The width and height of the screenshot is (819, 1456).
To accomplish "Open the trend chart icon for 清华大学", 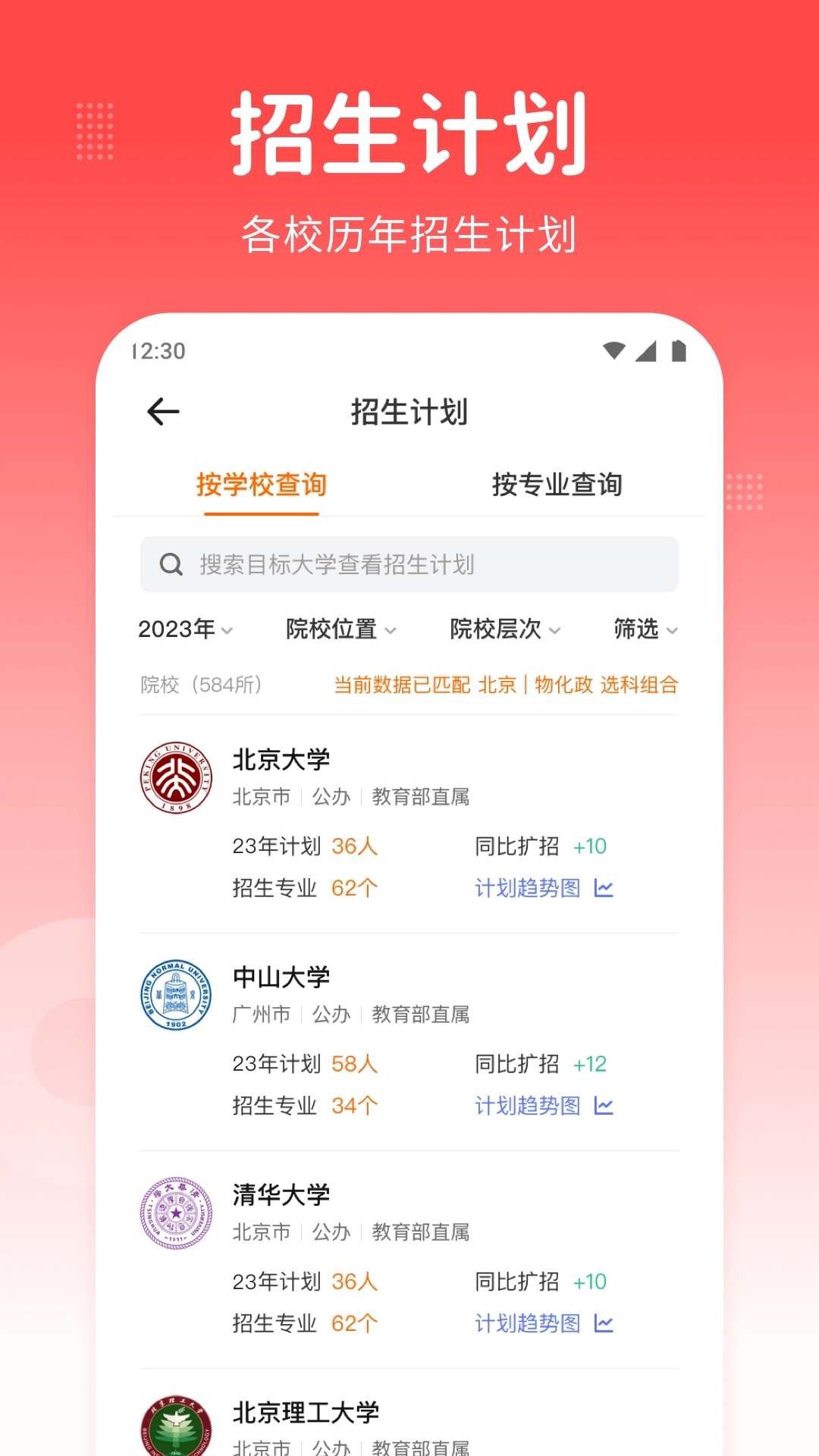I will click(x=601, y=1323).
